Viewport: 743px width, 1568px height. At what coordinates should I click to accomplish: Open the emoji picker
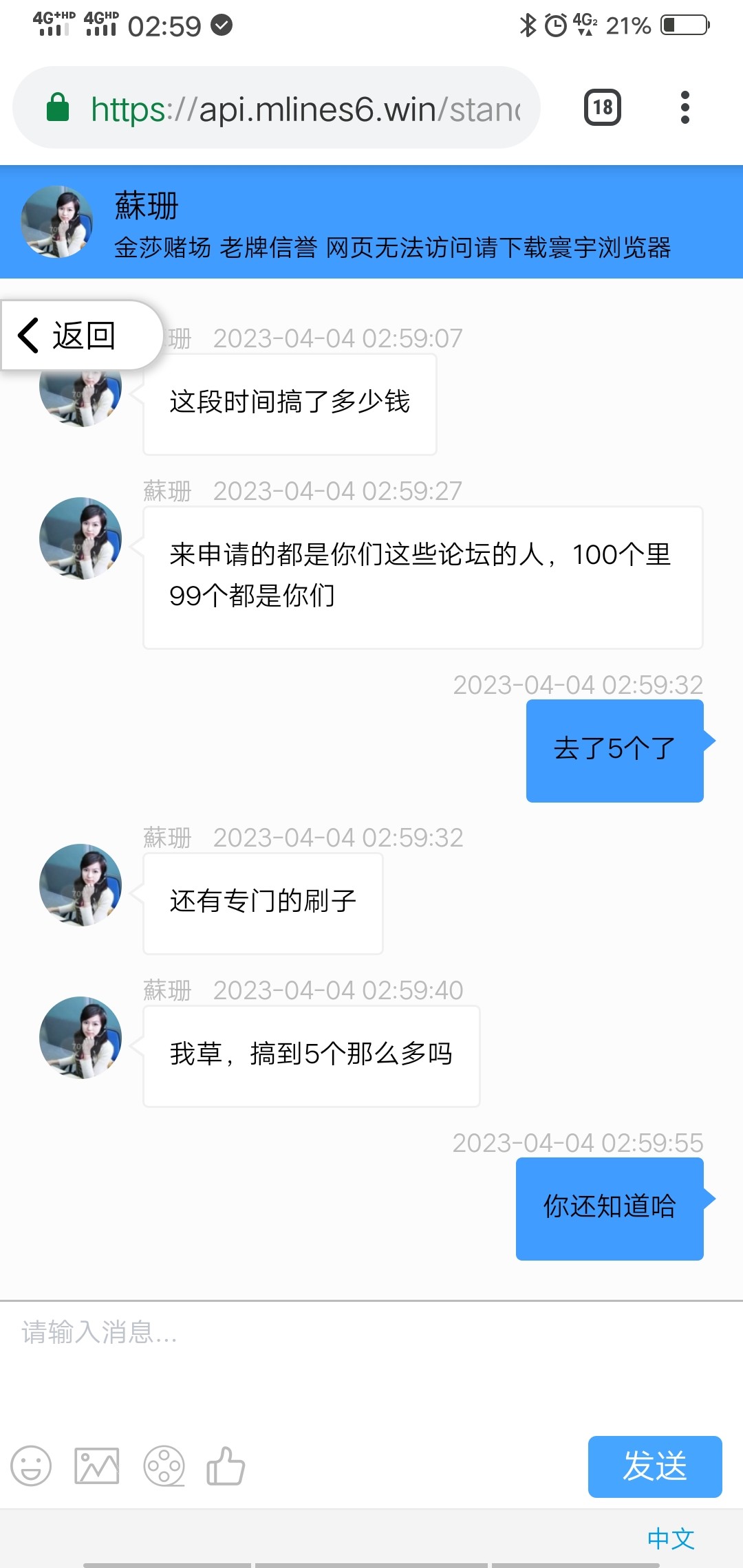(x=31, y=1466)
